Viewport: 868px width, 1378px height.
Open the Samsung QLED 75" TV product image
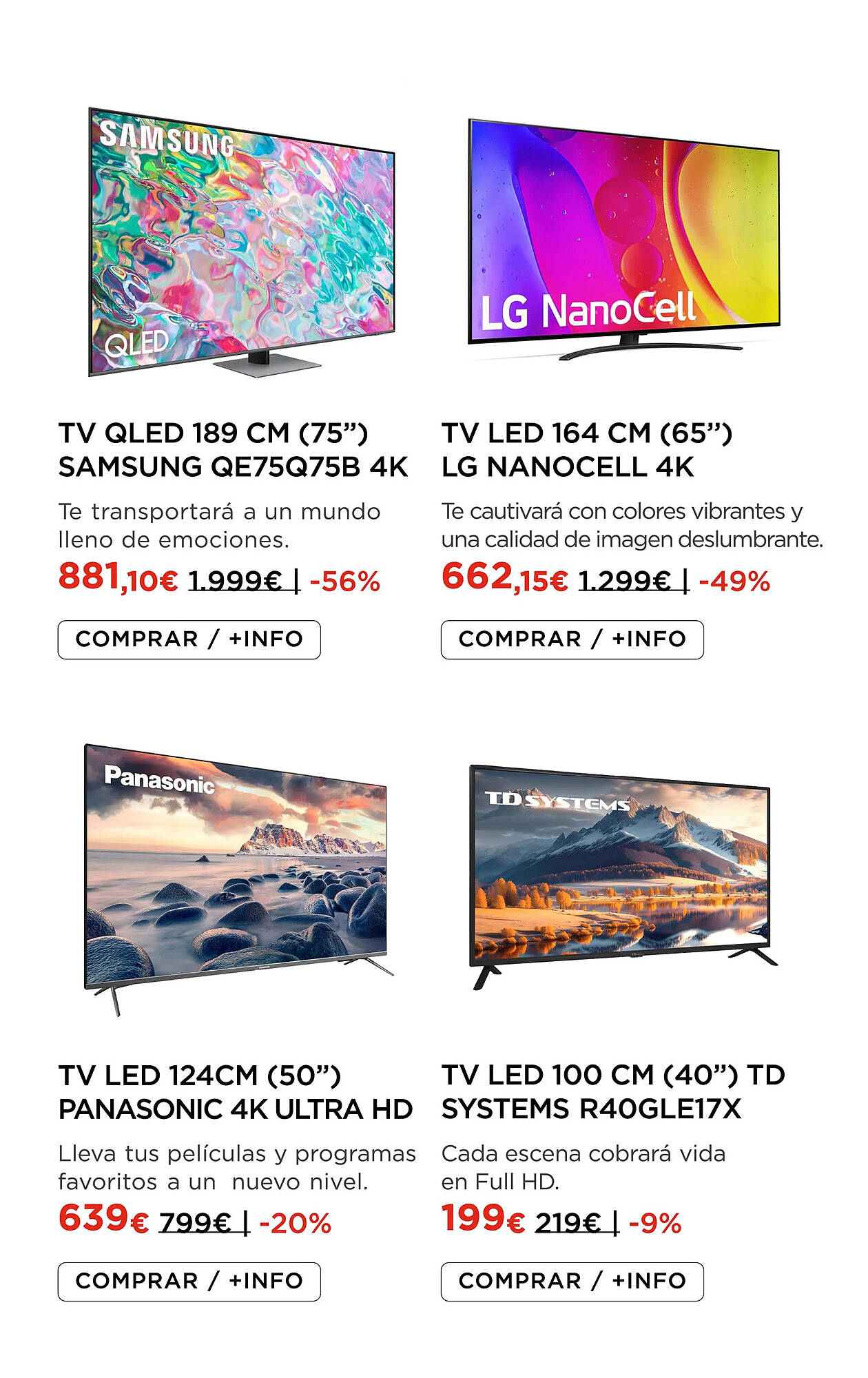pos(241,241)
